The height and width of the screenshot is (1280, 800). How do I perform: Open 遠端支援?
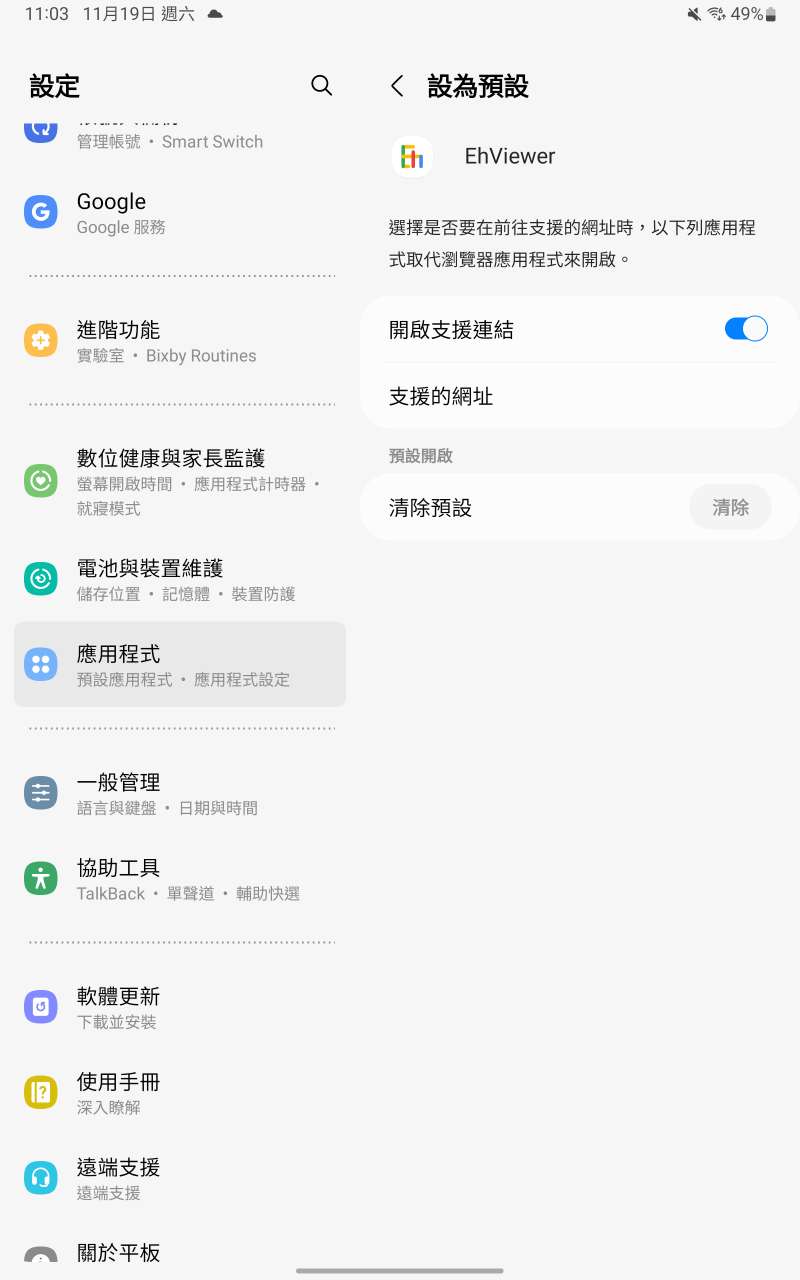pyautogui.click(x=180, y=1178)
